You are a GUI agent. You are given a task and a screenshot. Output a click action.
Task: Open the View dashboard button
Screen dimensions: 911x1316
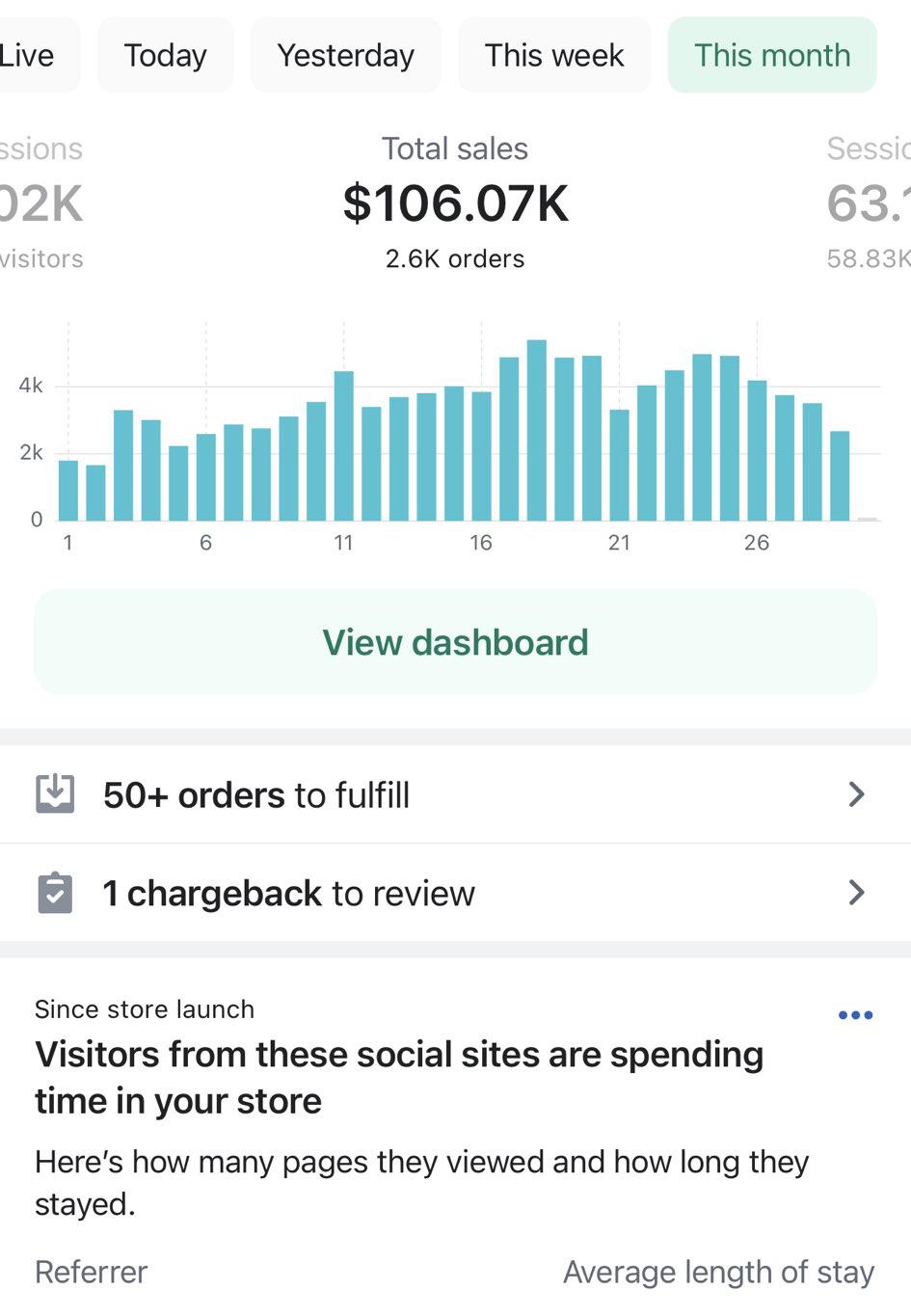454,641
